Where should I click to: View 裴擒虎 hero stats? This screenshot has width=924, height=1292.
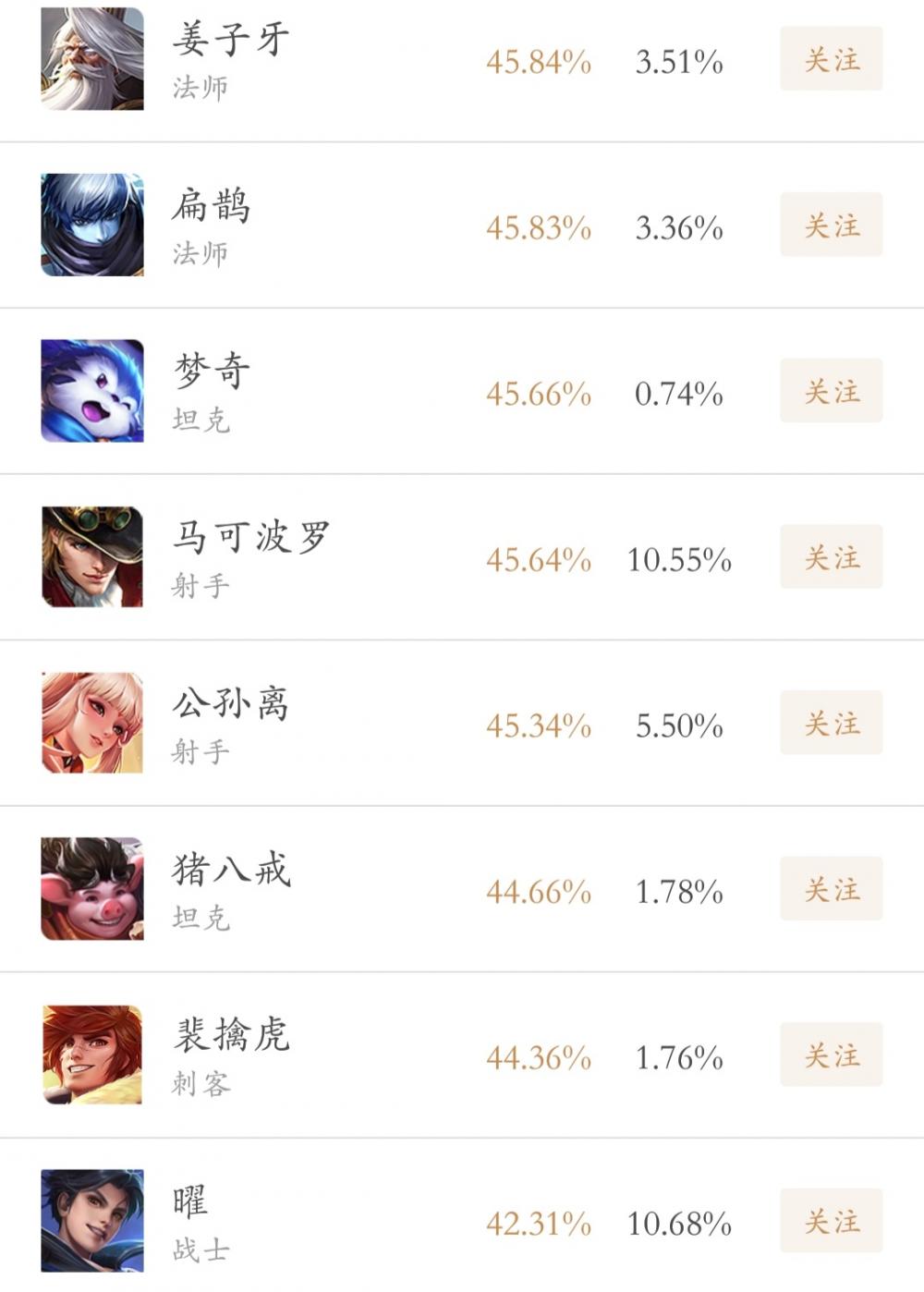[231, 1055]
